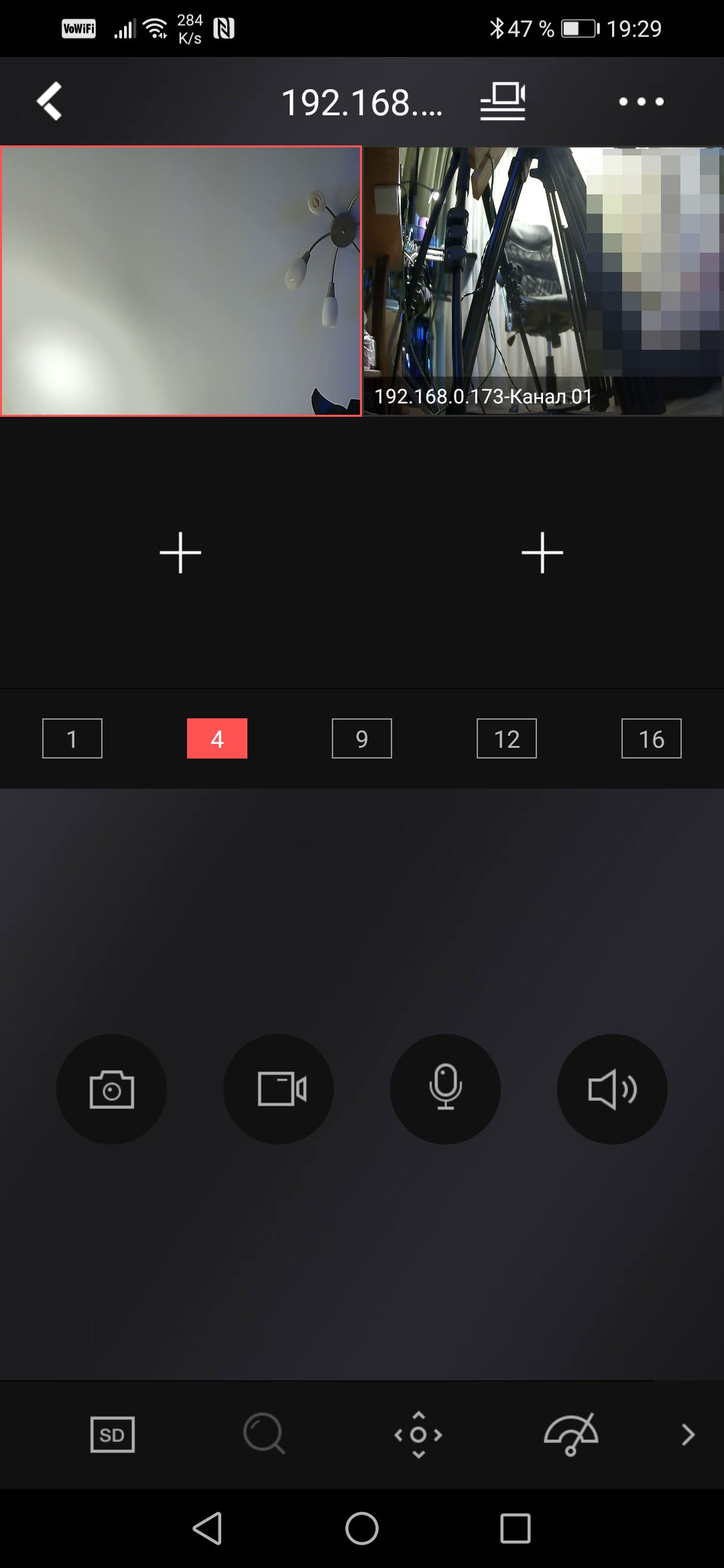Open digital zoom magnifier tool
Viewport: 724px width, 1568px height.
pyautogui.click(x=264, y=1435)
